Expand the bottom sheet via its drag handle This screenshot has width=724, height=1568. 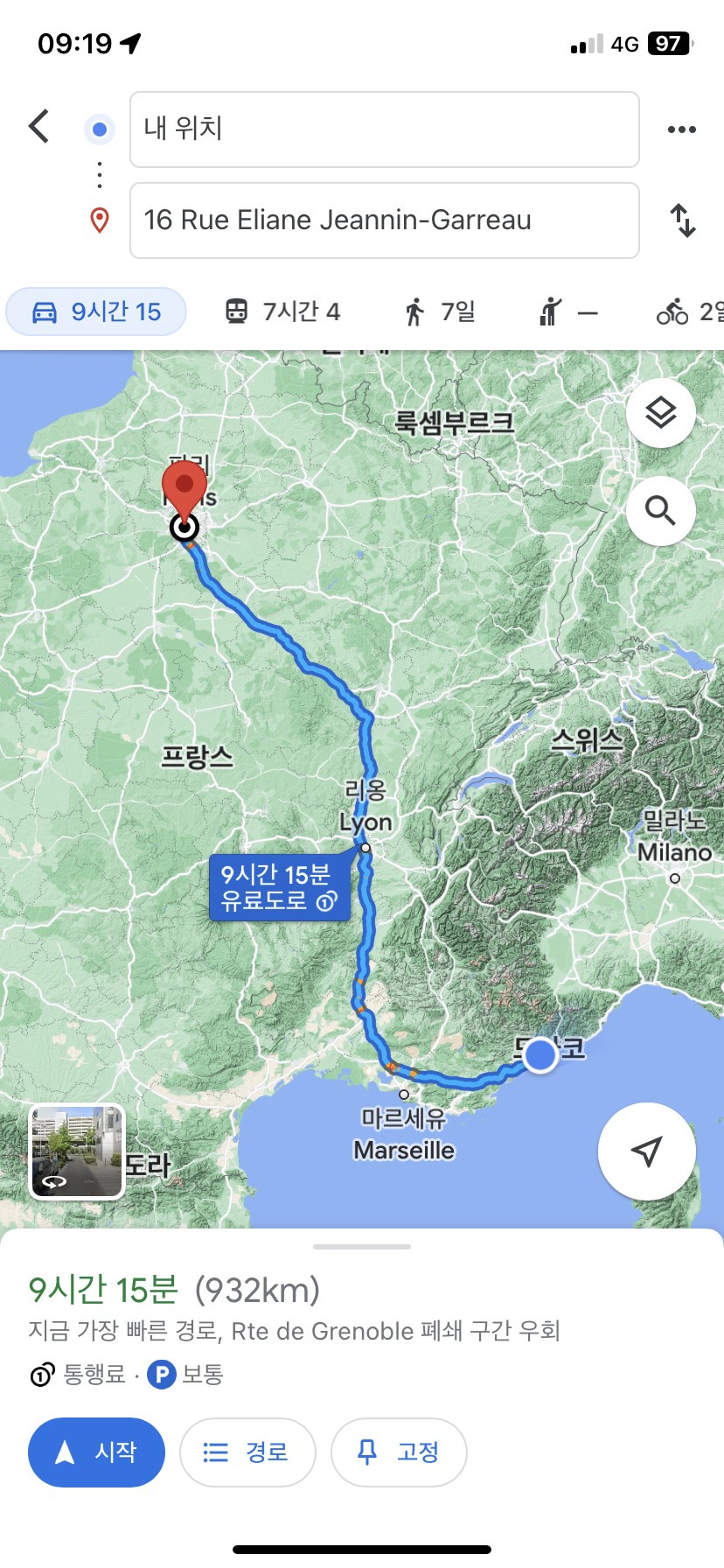[361, 1246]
